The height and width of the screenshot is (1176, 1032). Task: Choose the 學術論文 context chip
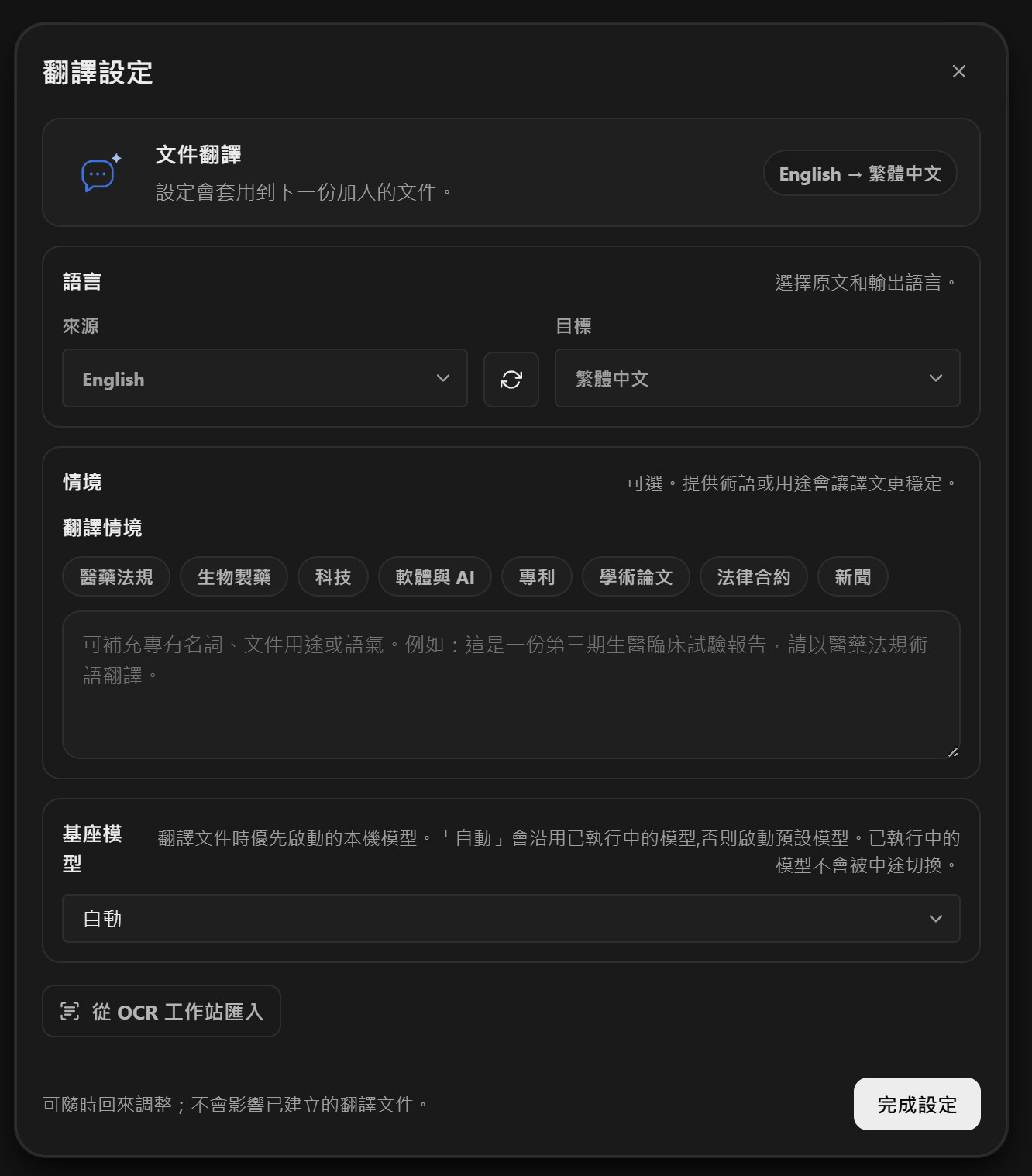tap(636, 576)
